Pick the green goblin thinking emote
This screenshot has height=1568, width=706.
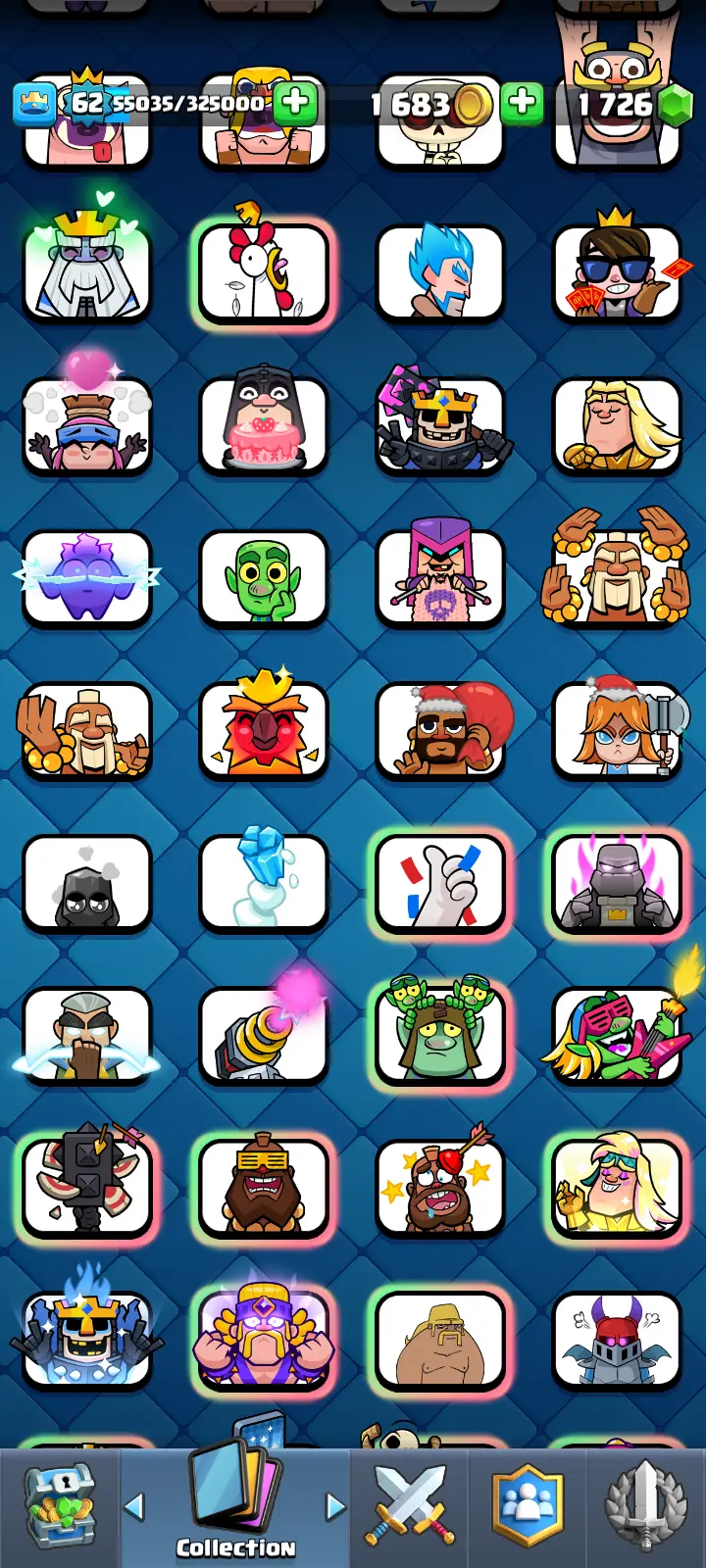coord(263,578)
